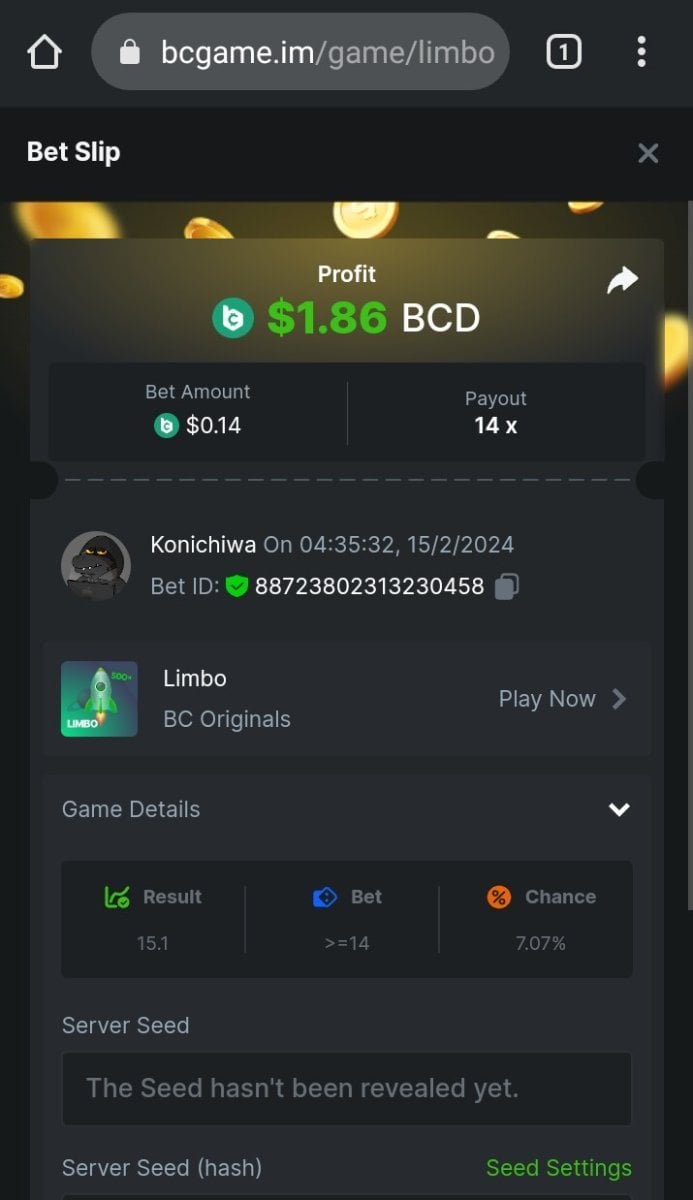This screenshot has height=1200, width=693.
Task: Collapse the Game Details section
Action: tap(619, 809)
